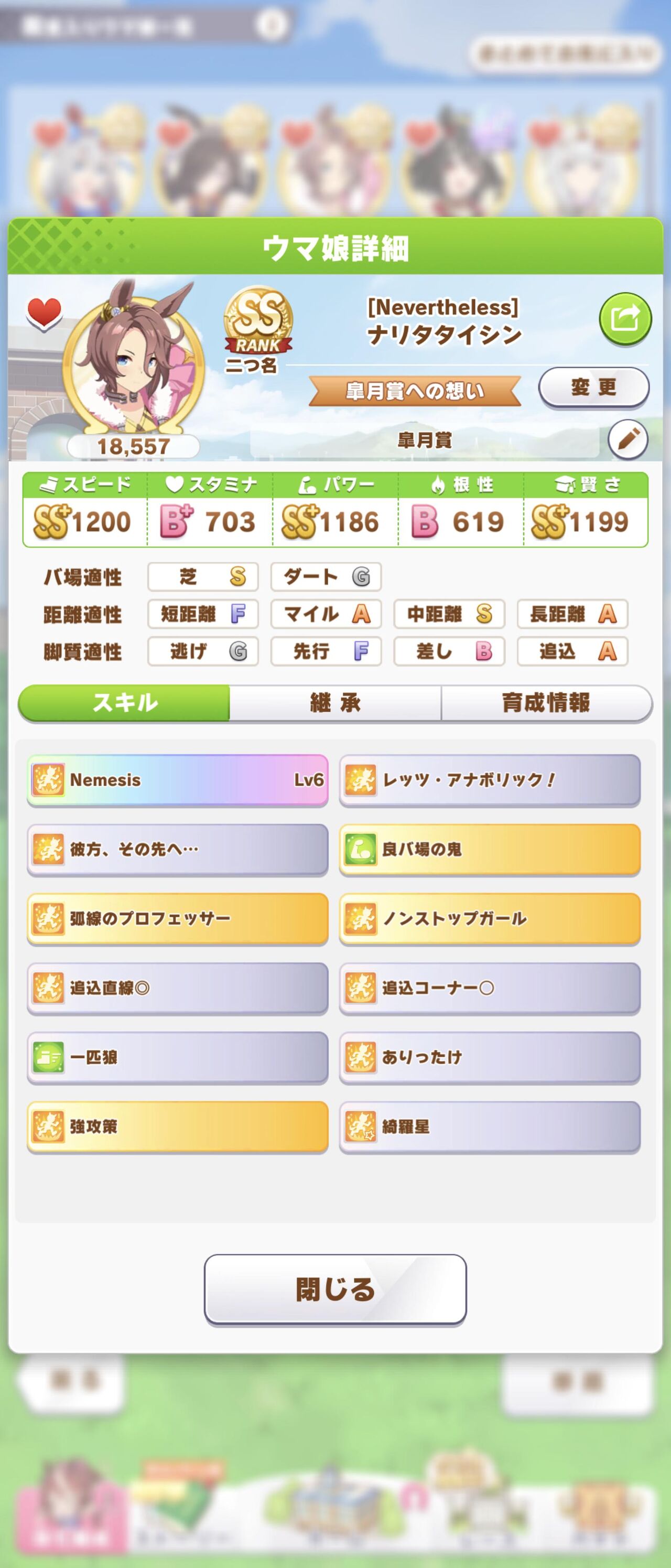View the 強攻策 skill details
The height and width of the screenshot is (1568, 671).
[x=177, y=1126]
